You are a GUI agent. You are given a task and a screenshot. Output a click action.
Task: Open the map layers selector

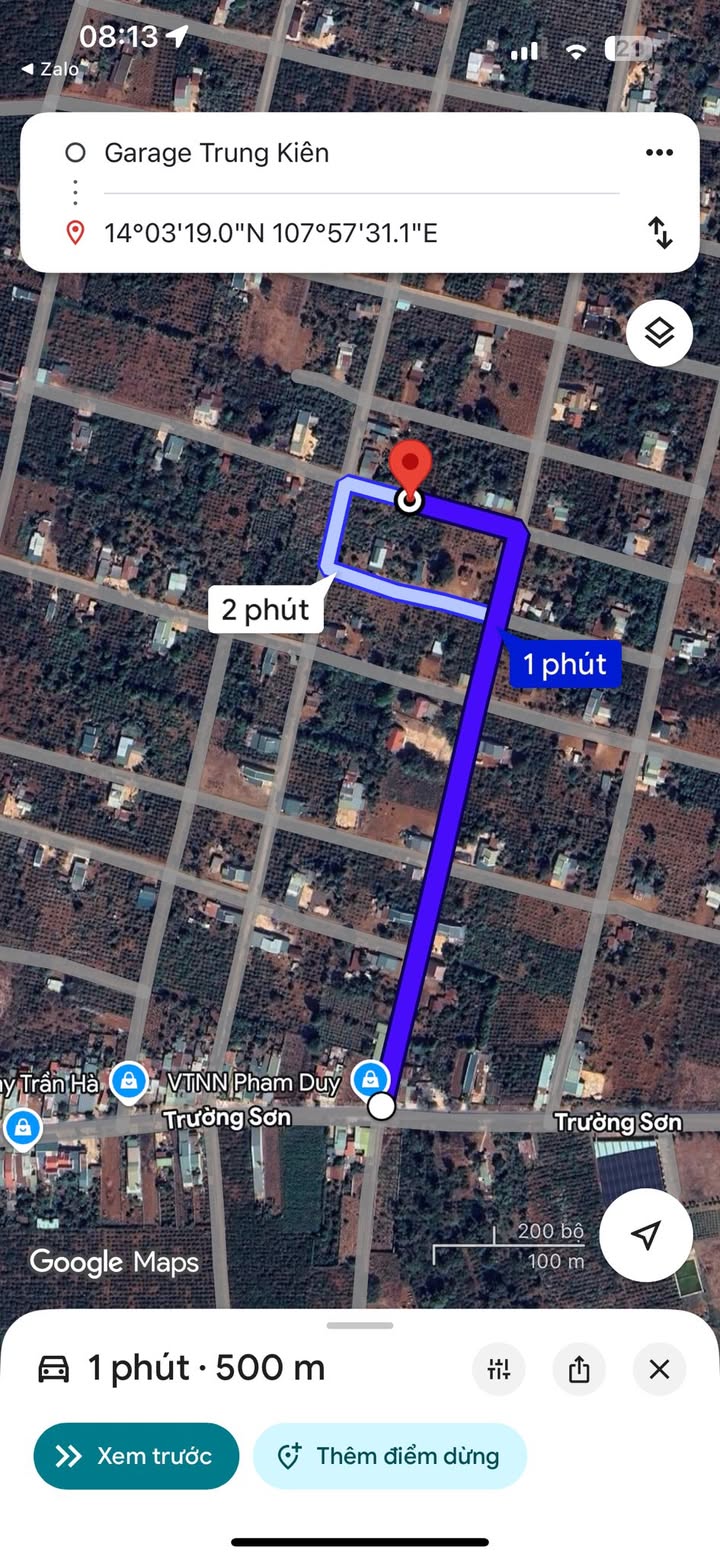(x=659, y=333)
